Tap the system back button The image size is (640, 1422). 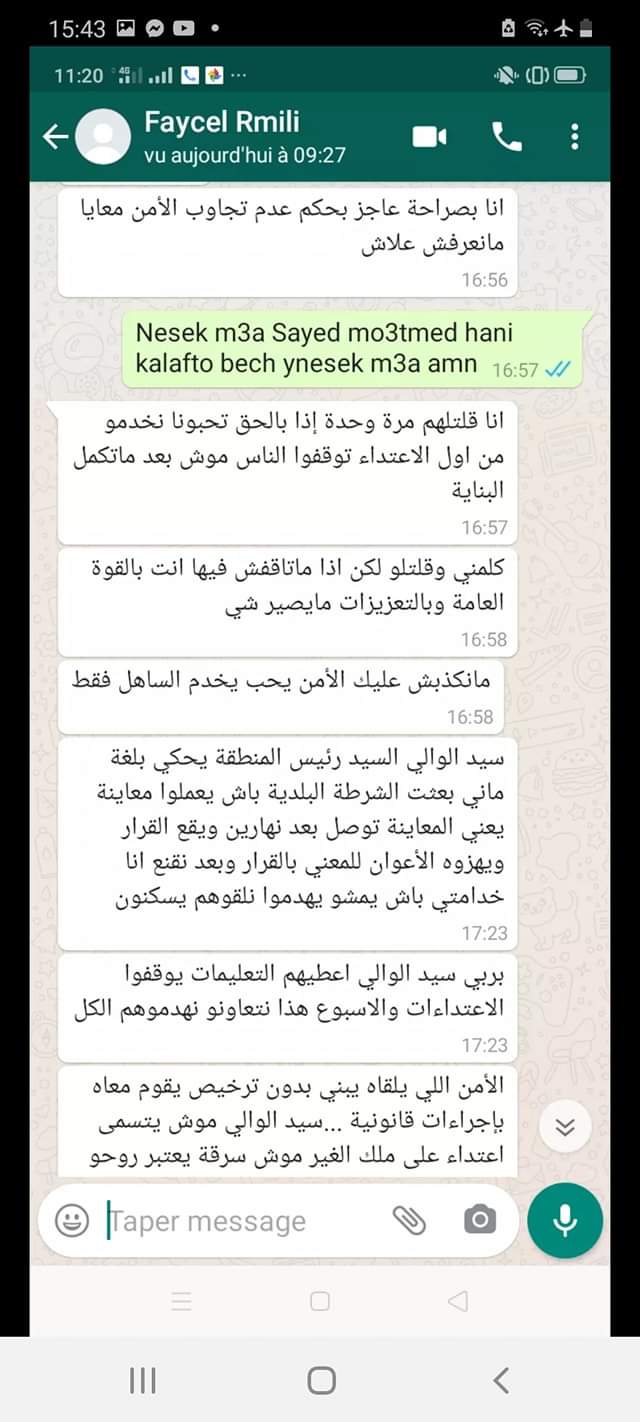pos(502,1381)
